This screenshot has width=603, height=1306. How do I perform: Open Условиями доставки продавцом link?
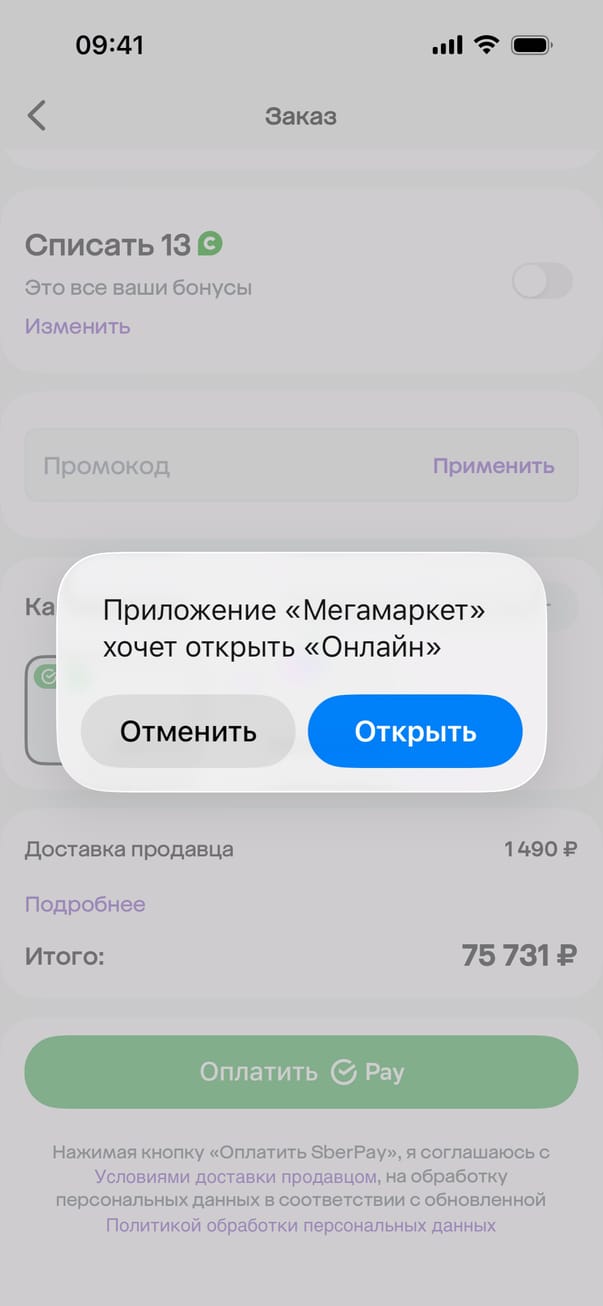[x=236, y=1176]
